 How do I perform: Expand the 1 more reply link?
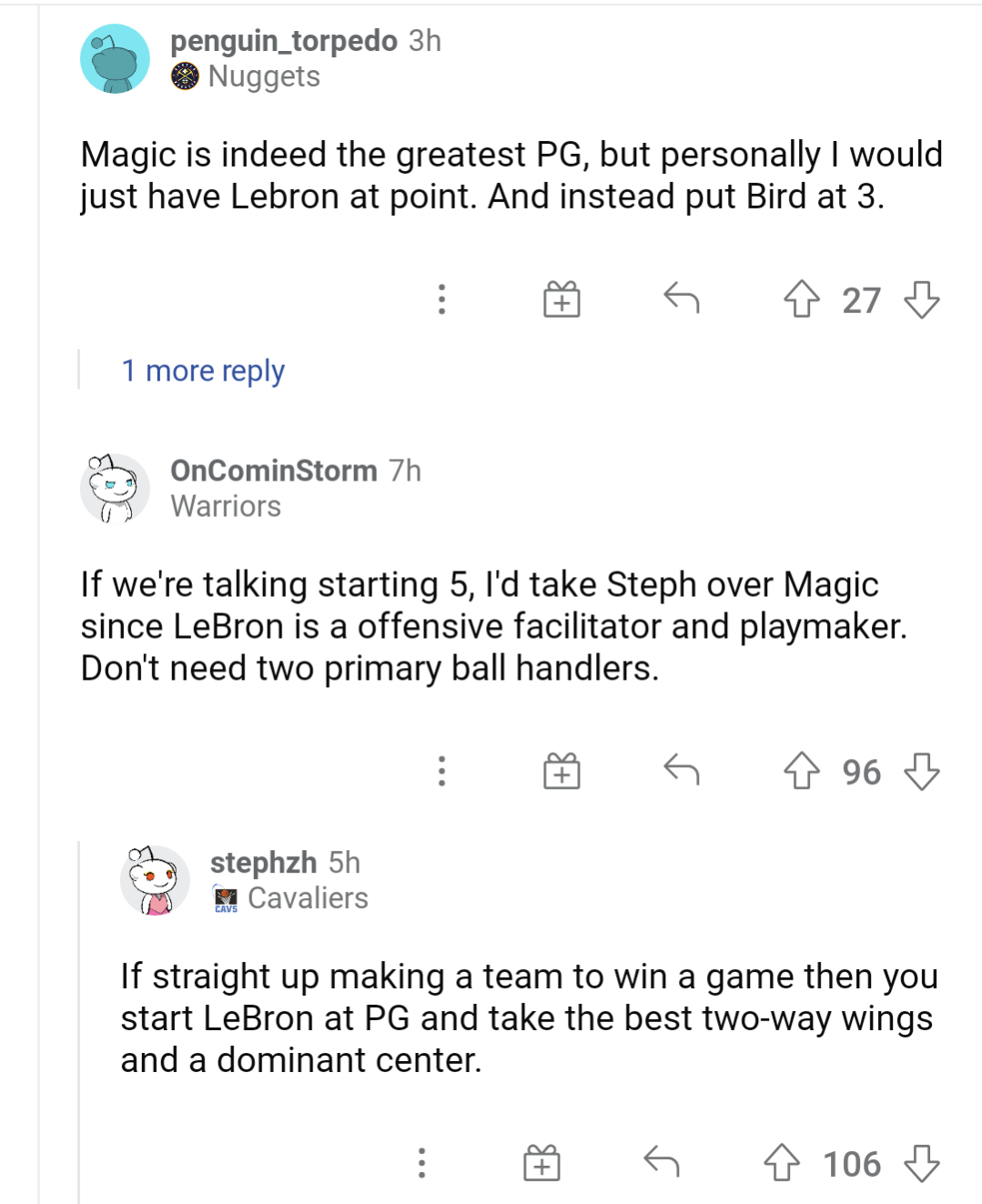pos(203,371)
